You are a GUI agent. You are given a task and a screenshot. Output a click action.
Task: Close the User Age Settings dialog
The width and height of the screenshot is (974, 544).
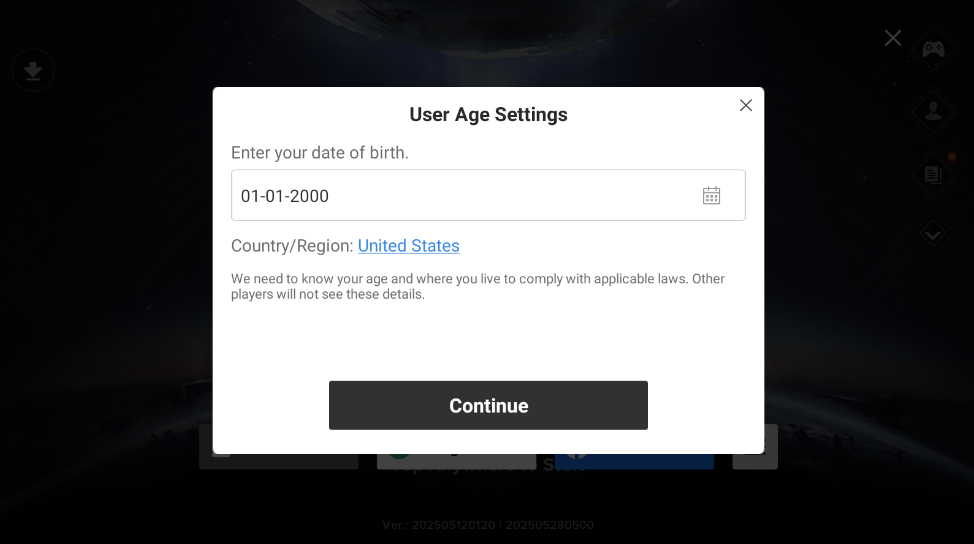[746, 105]
